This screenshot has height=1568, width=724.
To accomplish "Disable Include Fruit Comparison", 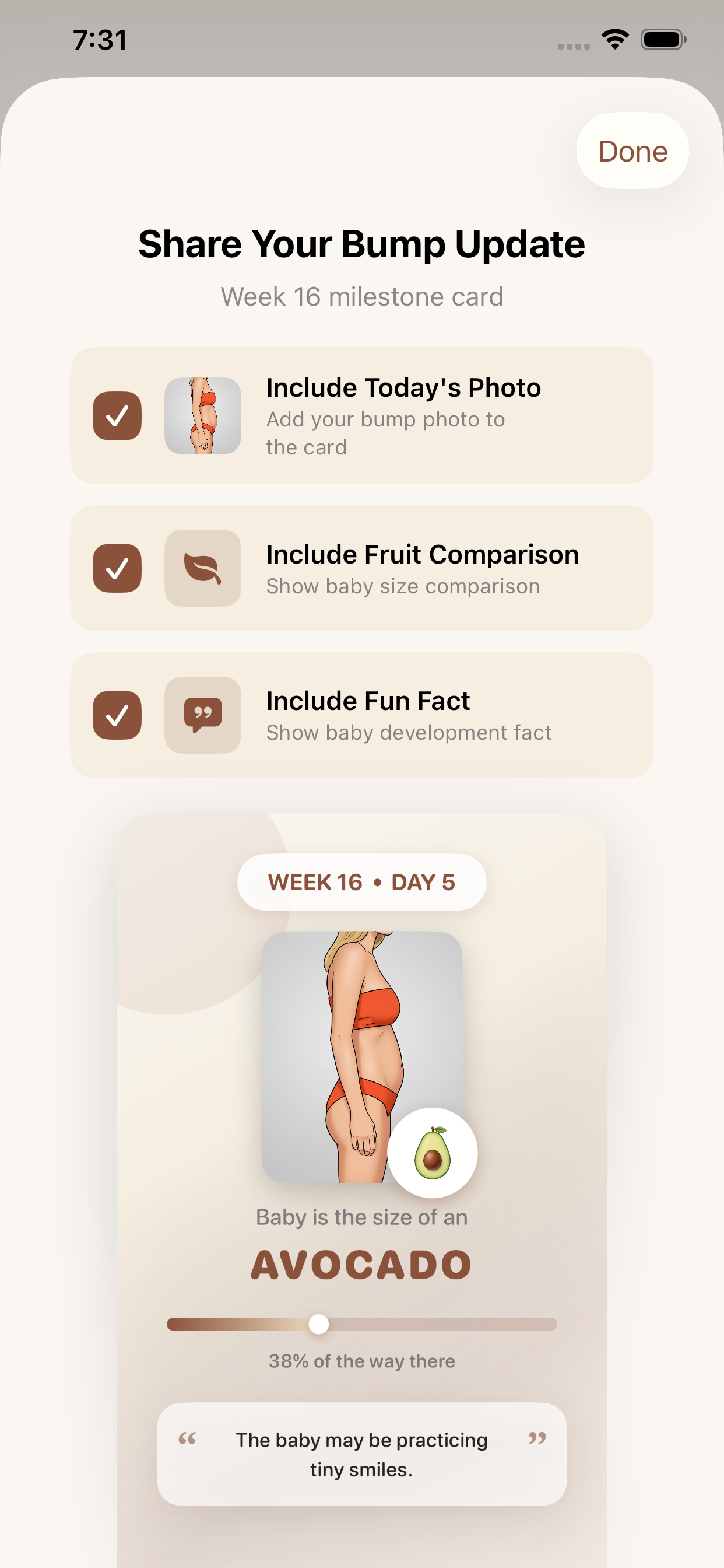I will (116, 568).
